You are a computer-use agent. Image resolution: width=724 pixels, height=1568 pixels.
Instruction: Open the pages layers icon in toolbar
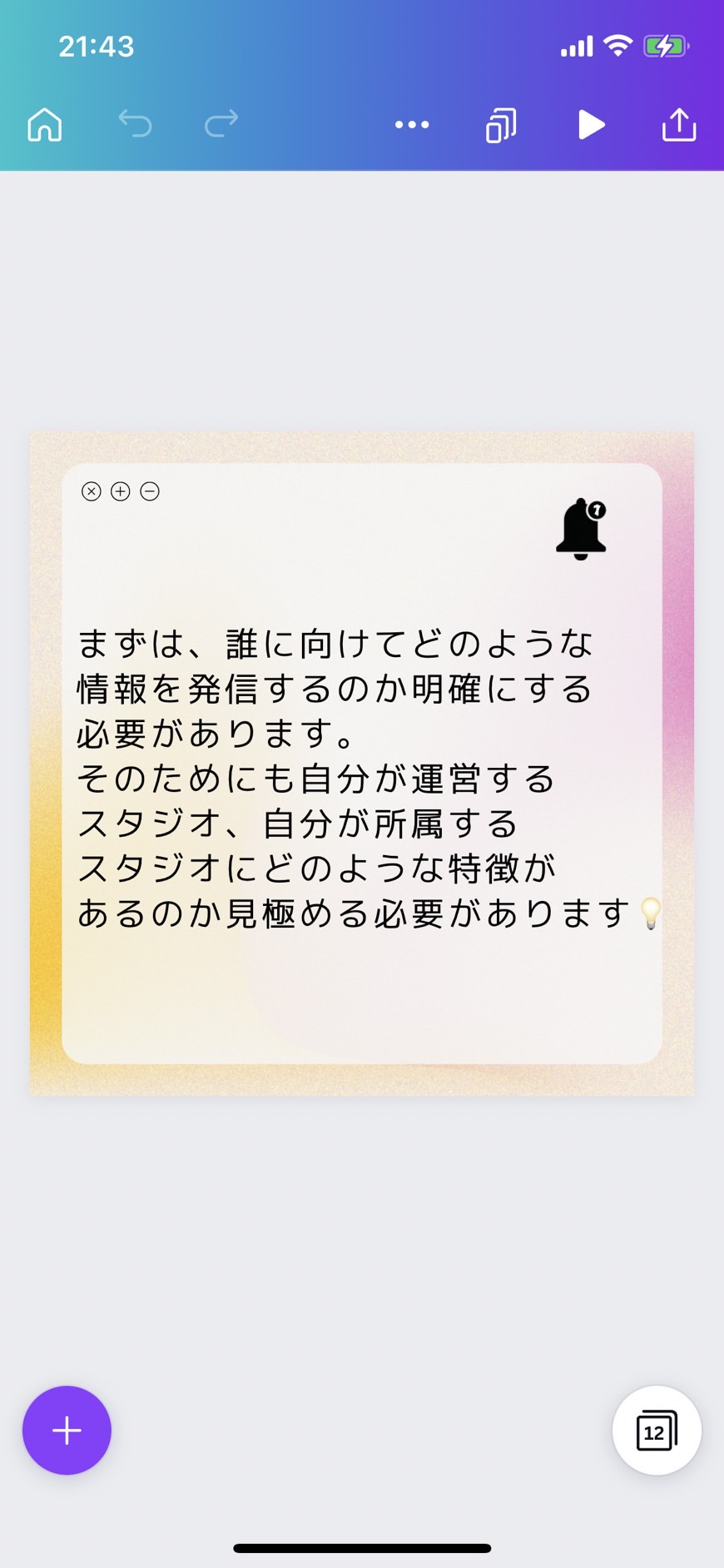[501, 125]
